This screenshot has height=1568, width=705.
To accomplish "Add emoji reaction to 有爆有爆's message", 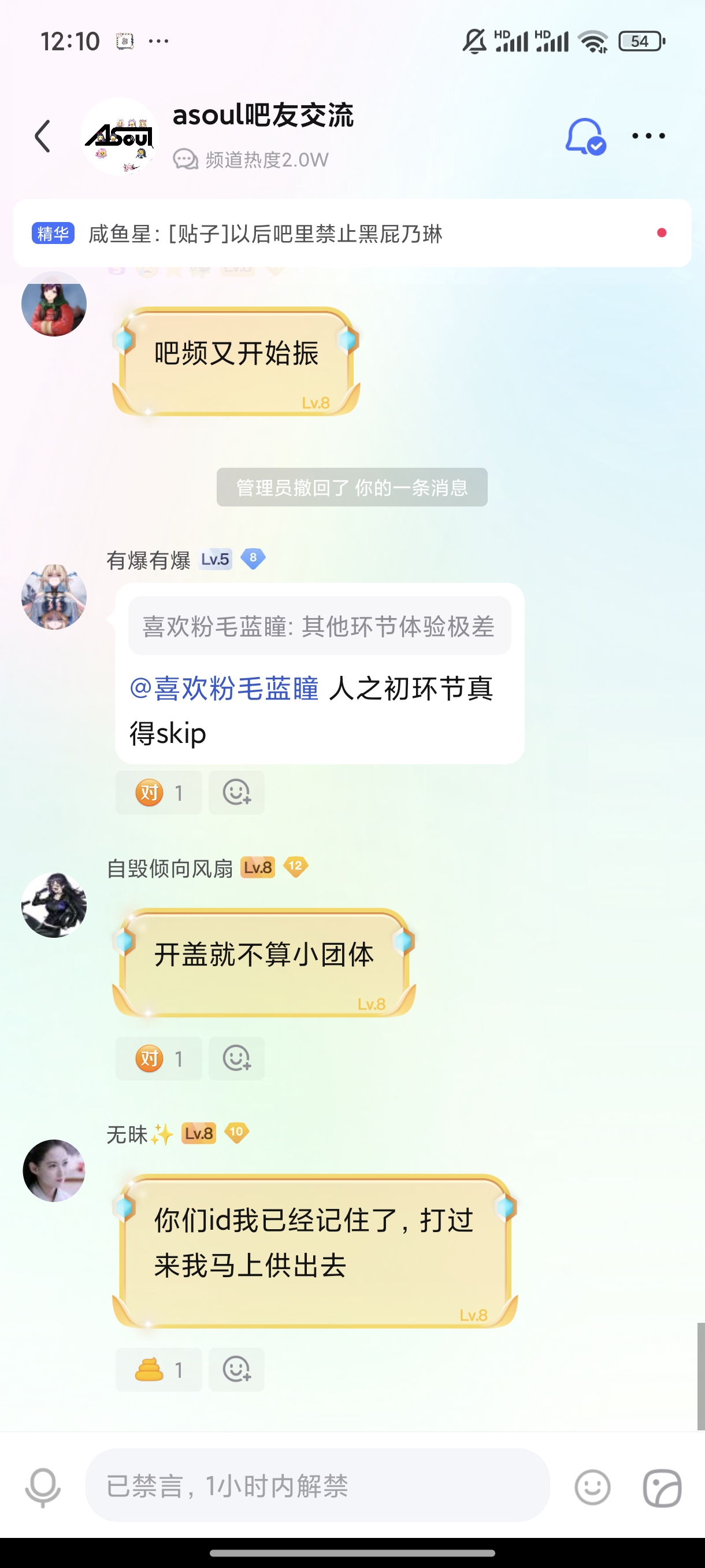I will point(236,793).
